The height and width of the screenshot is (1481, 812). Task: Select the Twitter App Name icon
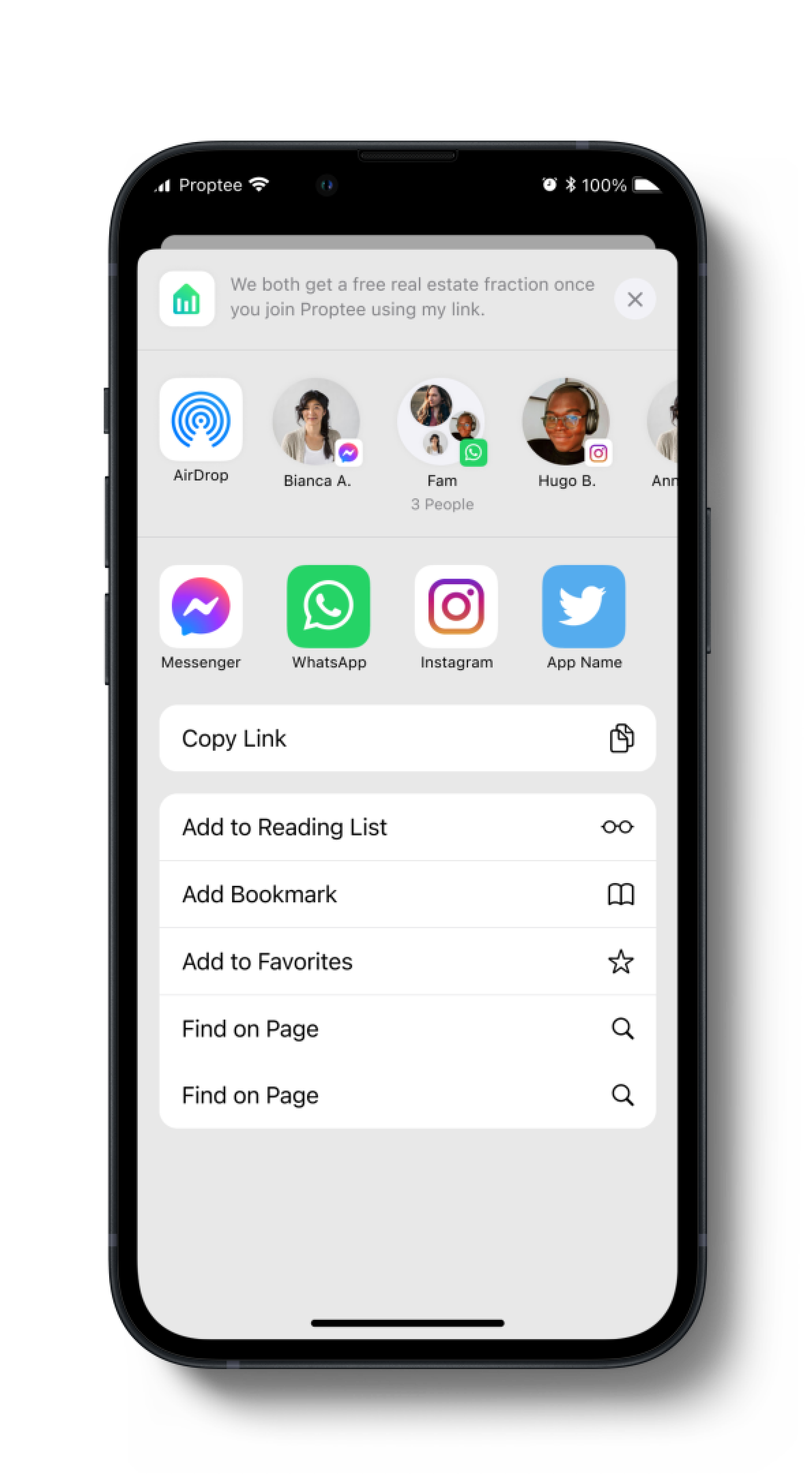(583, 606)
